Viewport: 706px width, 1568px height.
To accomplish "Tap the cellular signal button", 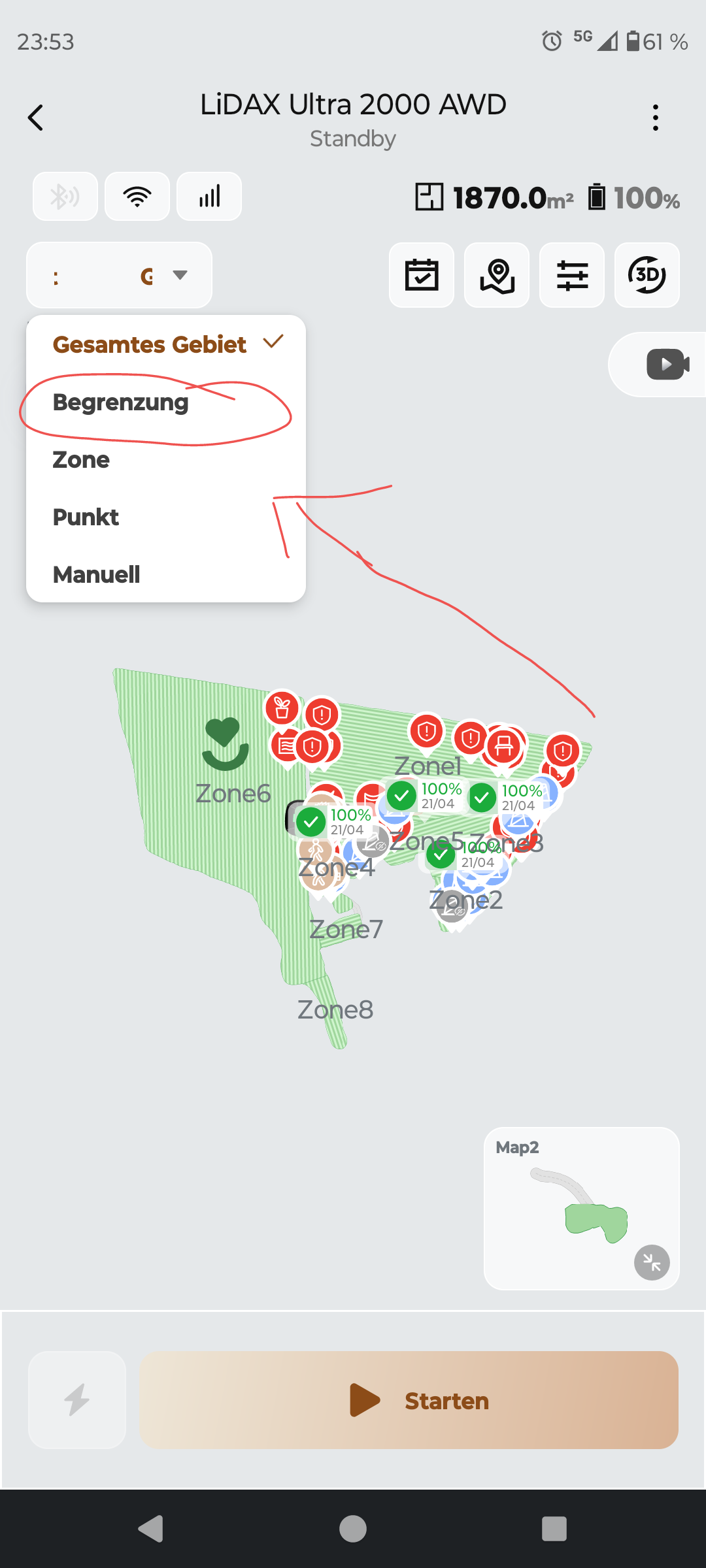I will (x=209, y=197).
